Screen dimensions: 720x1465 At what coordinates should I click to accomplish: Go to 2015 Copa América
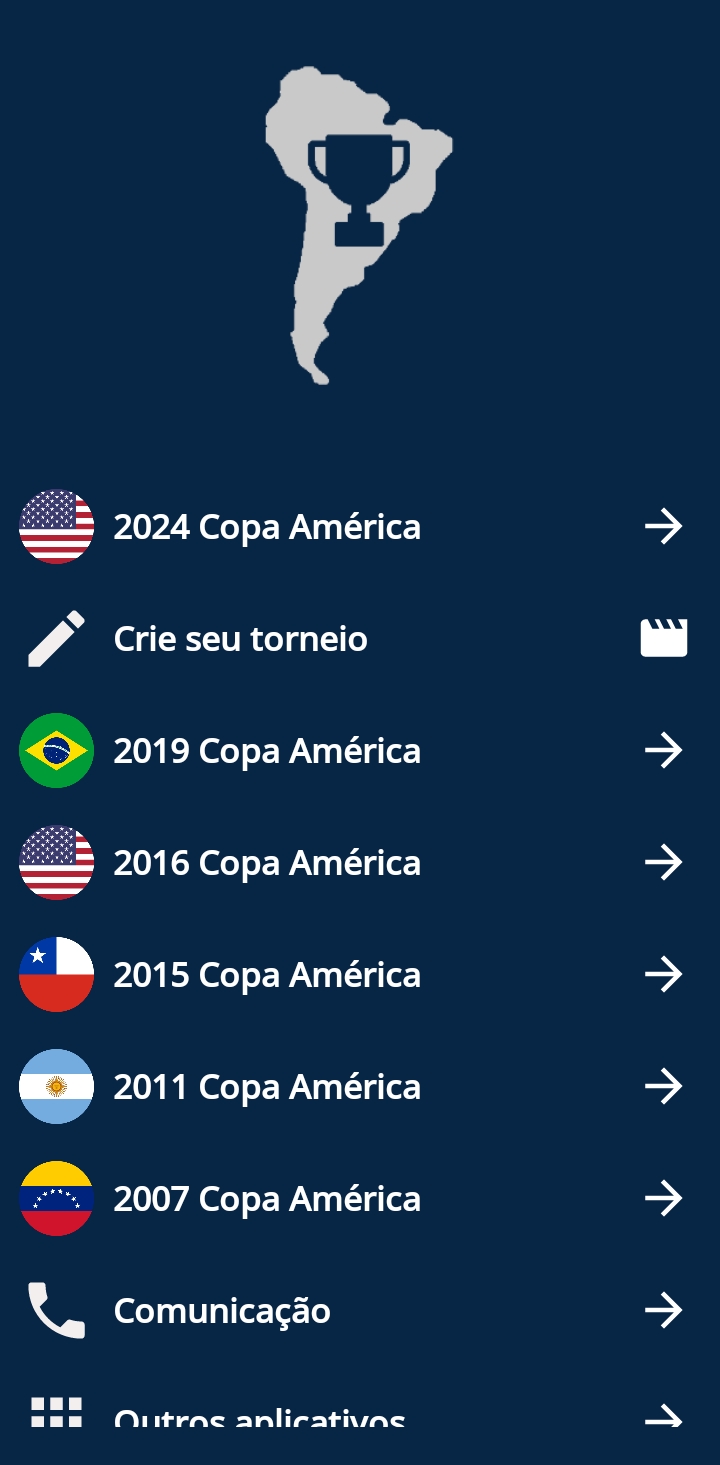coord(360,974)
